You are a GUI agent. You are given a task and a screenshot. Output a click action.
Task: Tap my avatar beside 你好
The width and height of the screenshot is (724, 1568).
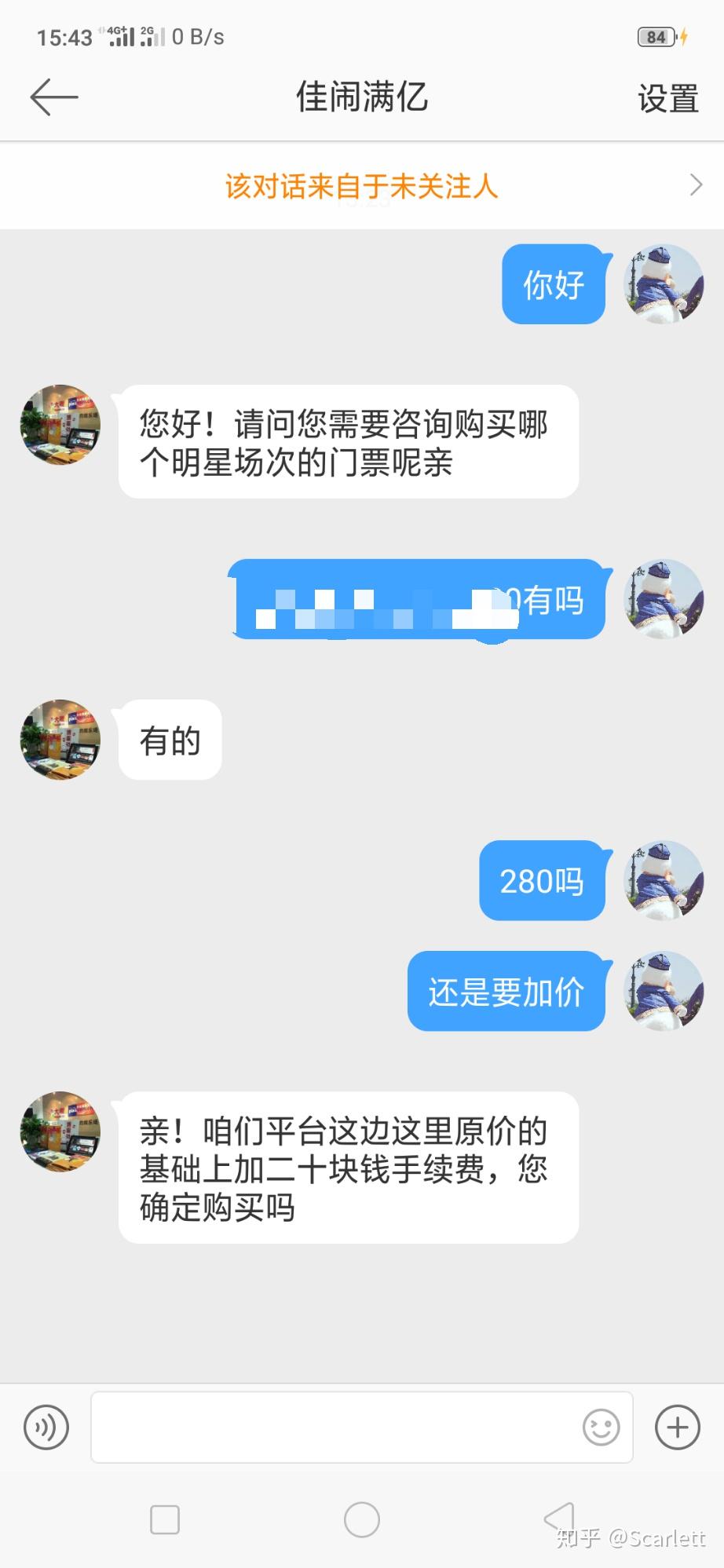point(664,283)
